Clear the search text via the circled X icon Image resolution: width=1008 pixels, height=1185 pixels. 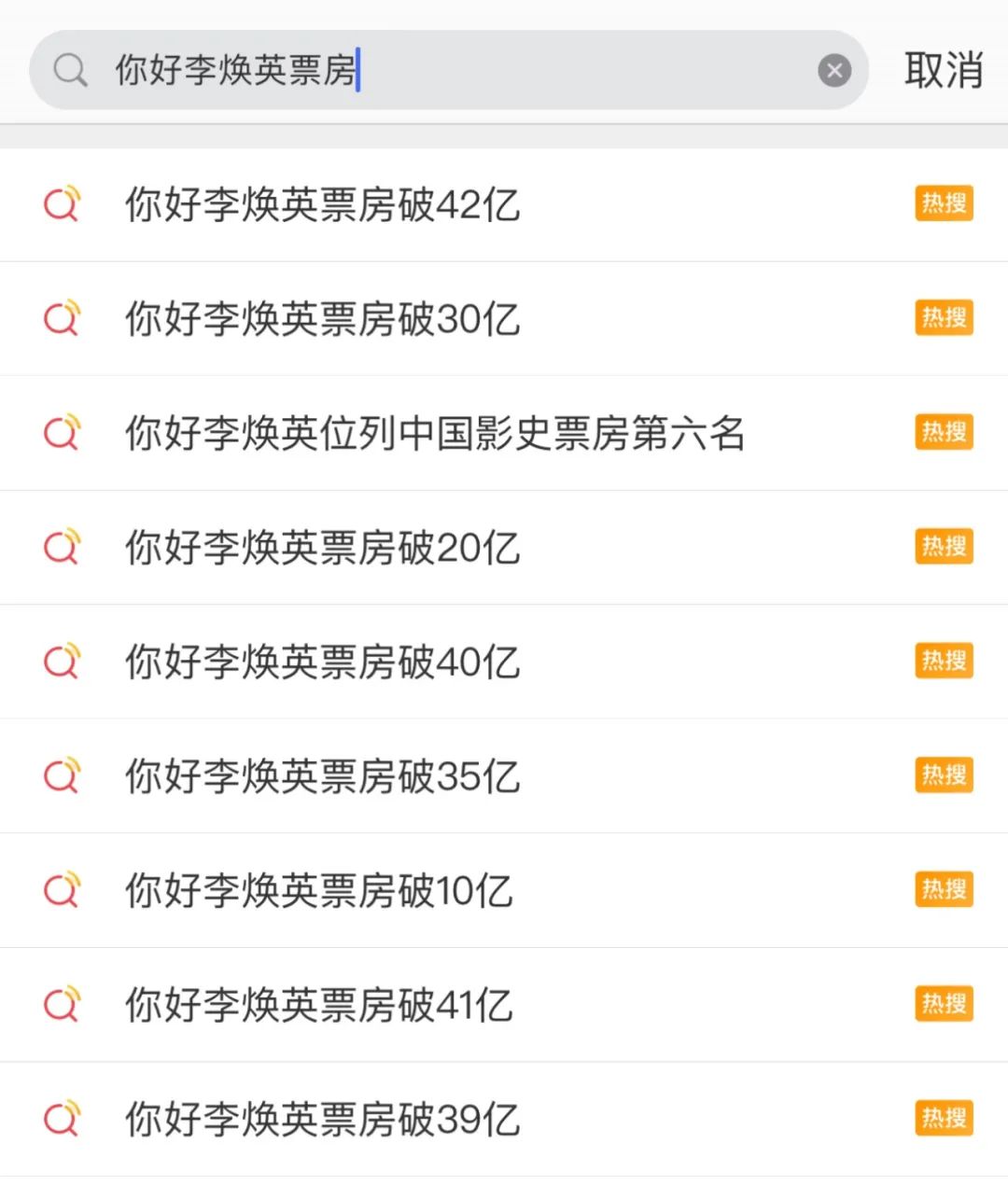[x=834, y=70]
